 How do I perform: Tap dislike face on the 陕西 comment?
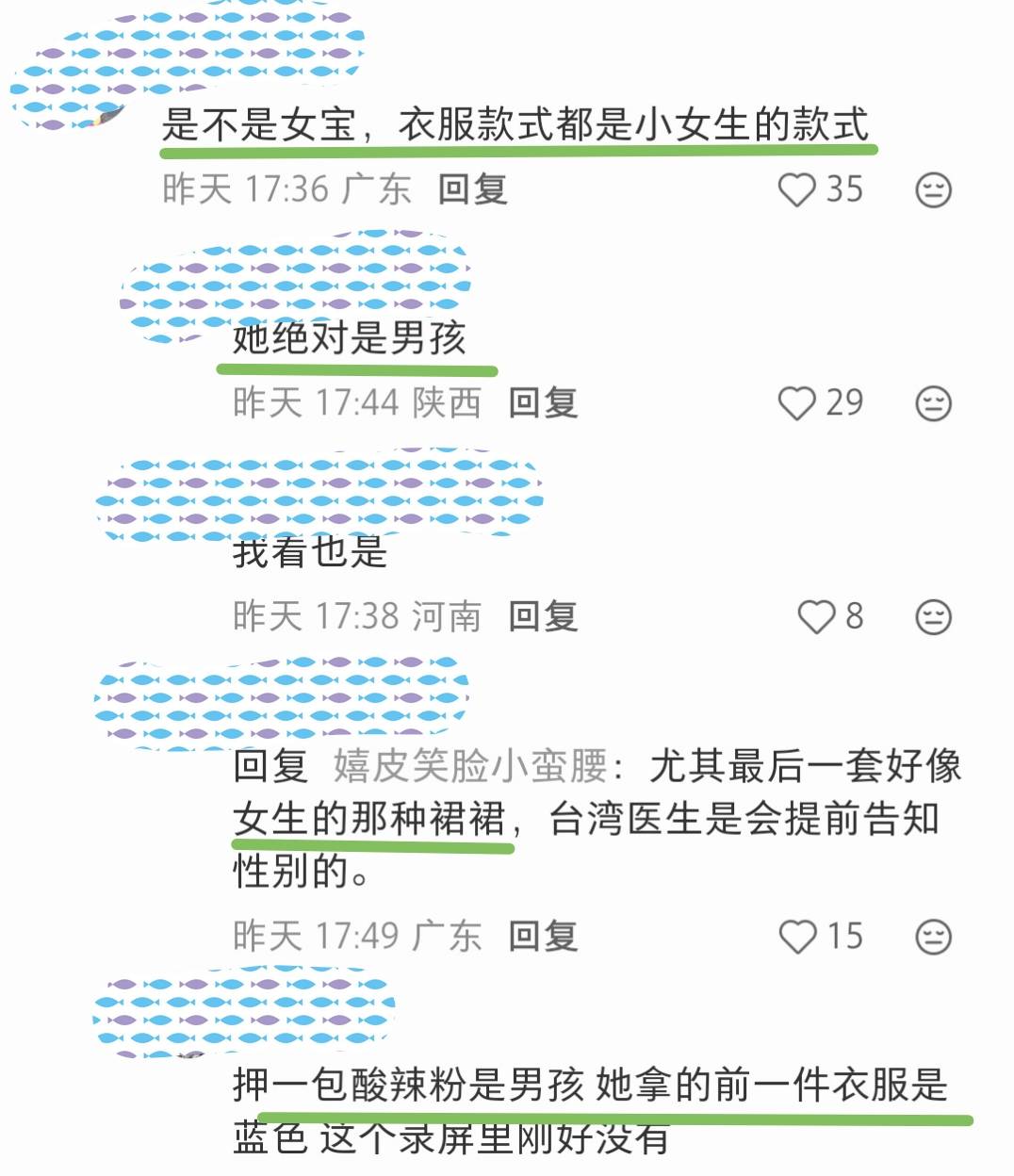[933, 404]
